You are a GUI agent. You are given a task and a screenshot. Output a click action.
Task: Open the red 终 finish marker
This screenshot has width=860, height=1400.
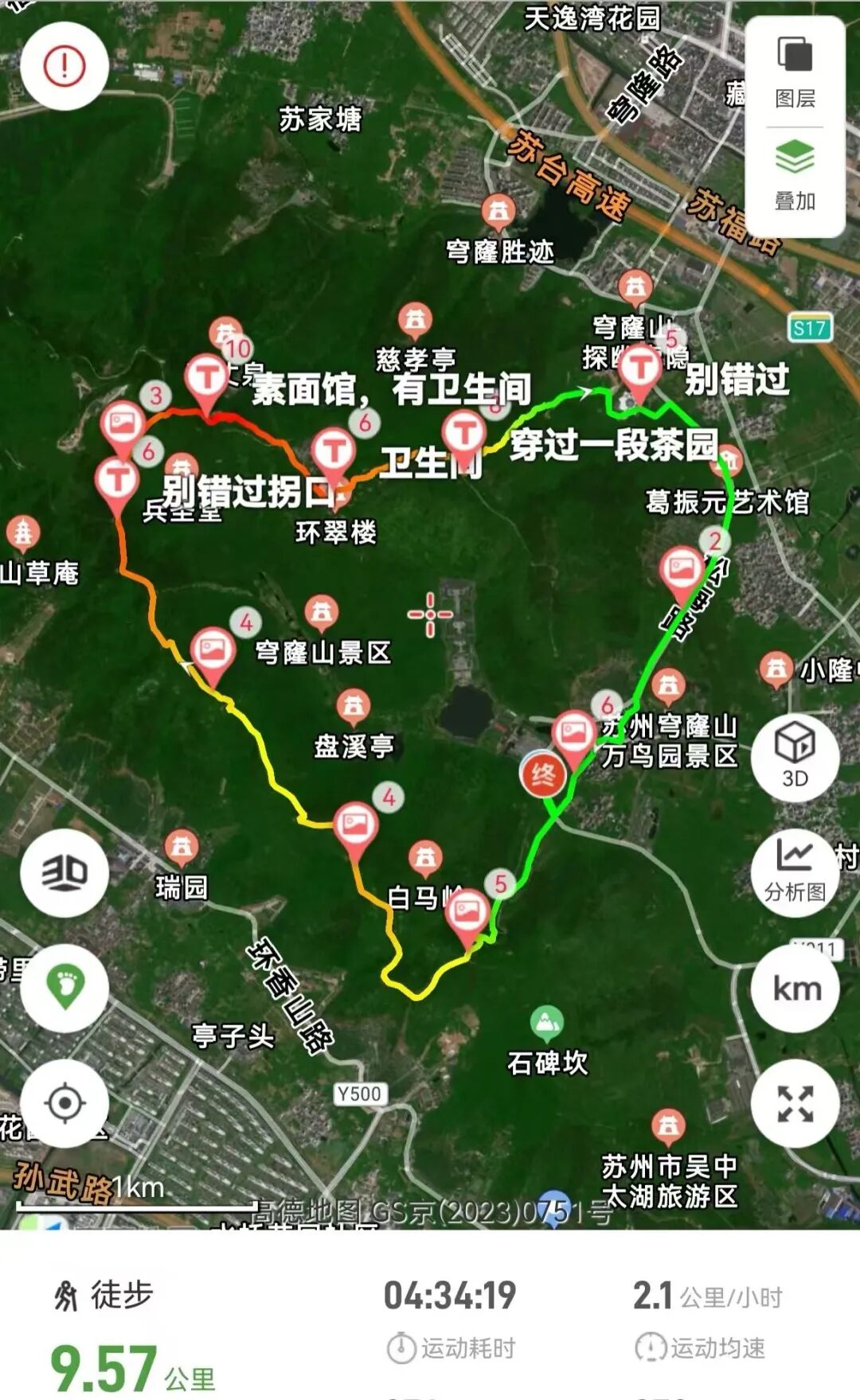[x=543, y=774]
